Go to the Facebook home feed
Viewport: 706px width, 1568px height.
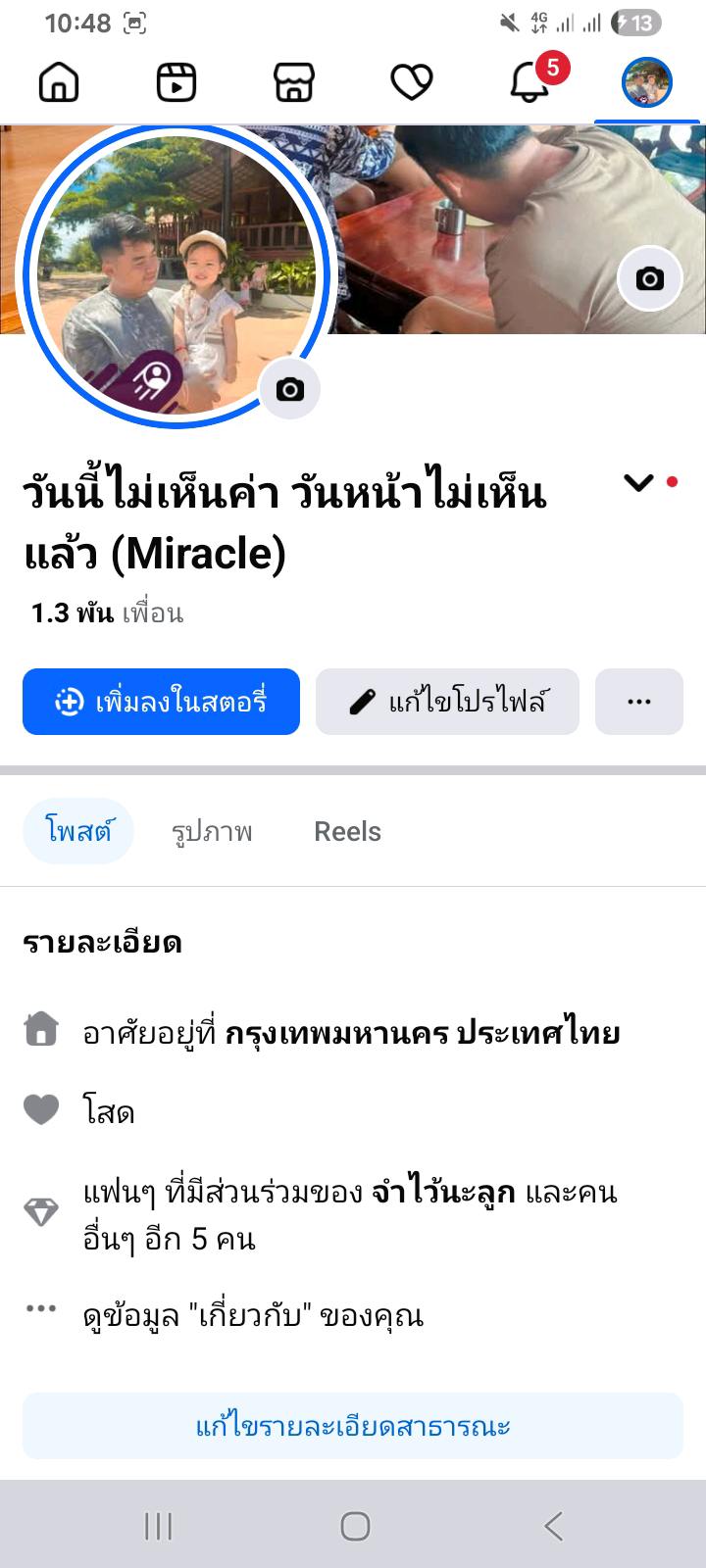(59, 82)
